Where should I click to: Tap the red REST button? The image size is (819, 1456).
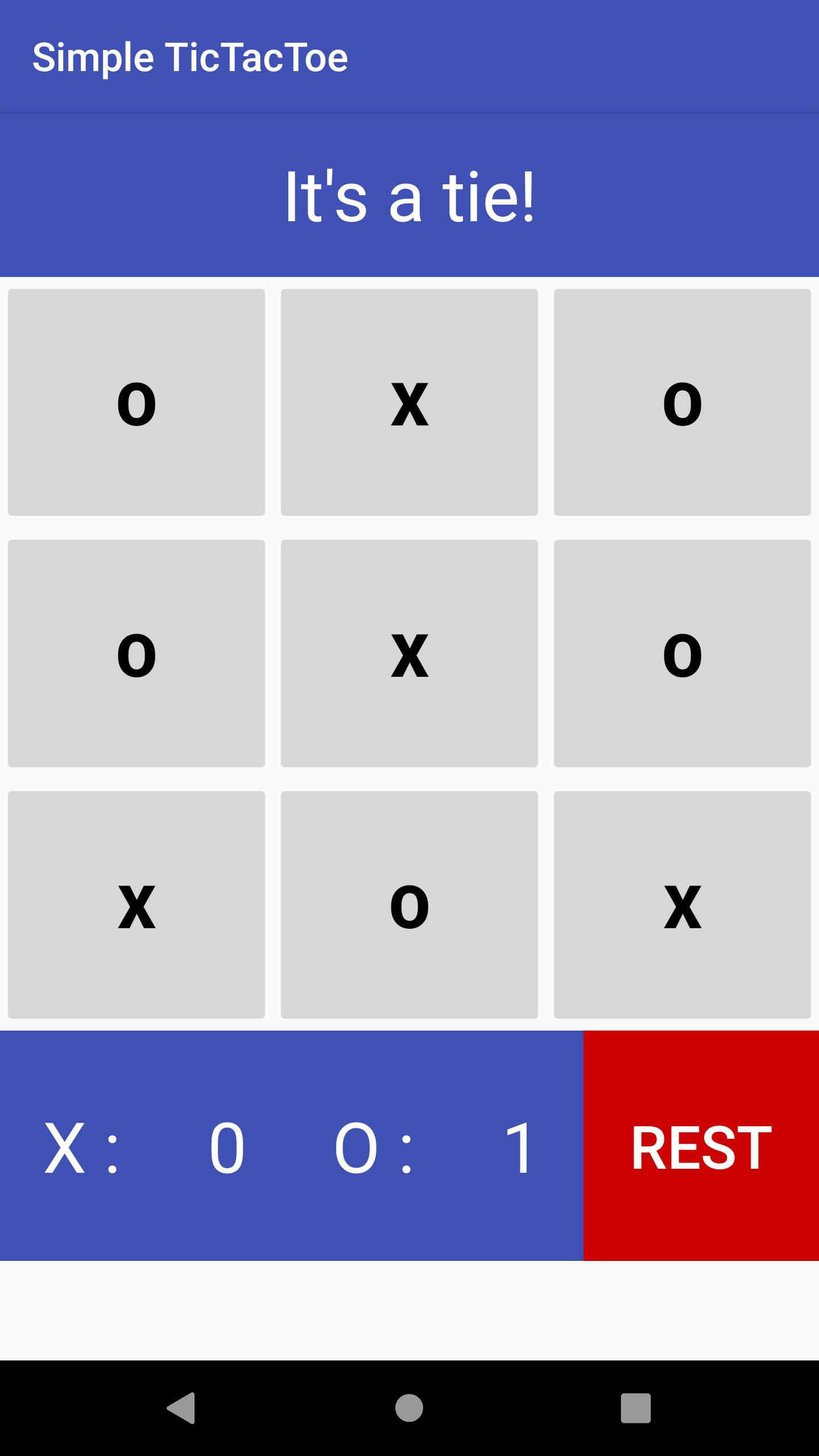701,1147
